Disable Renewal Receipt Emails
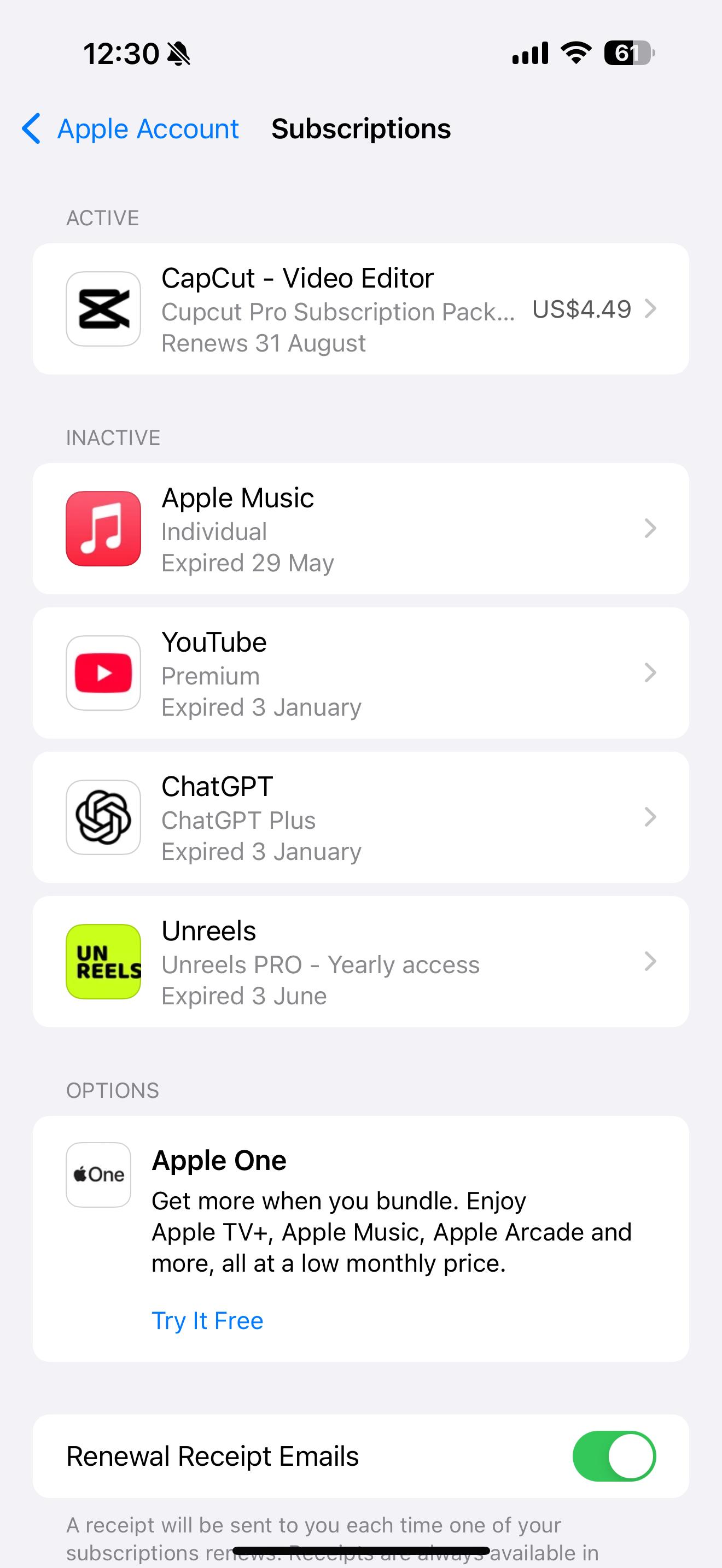 point(614,1456)
